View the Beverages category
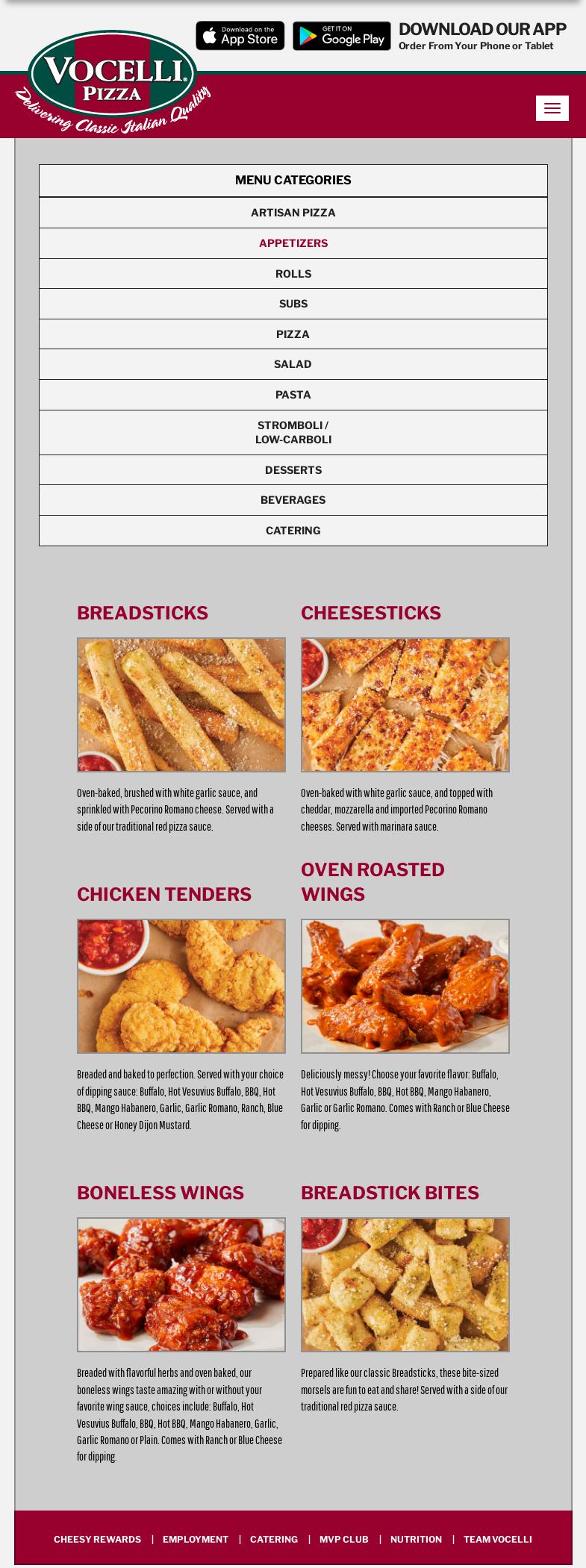Image resolution: width=586 pixels, height=1568 pixels. click(293, 500)
